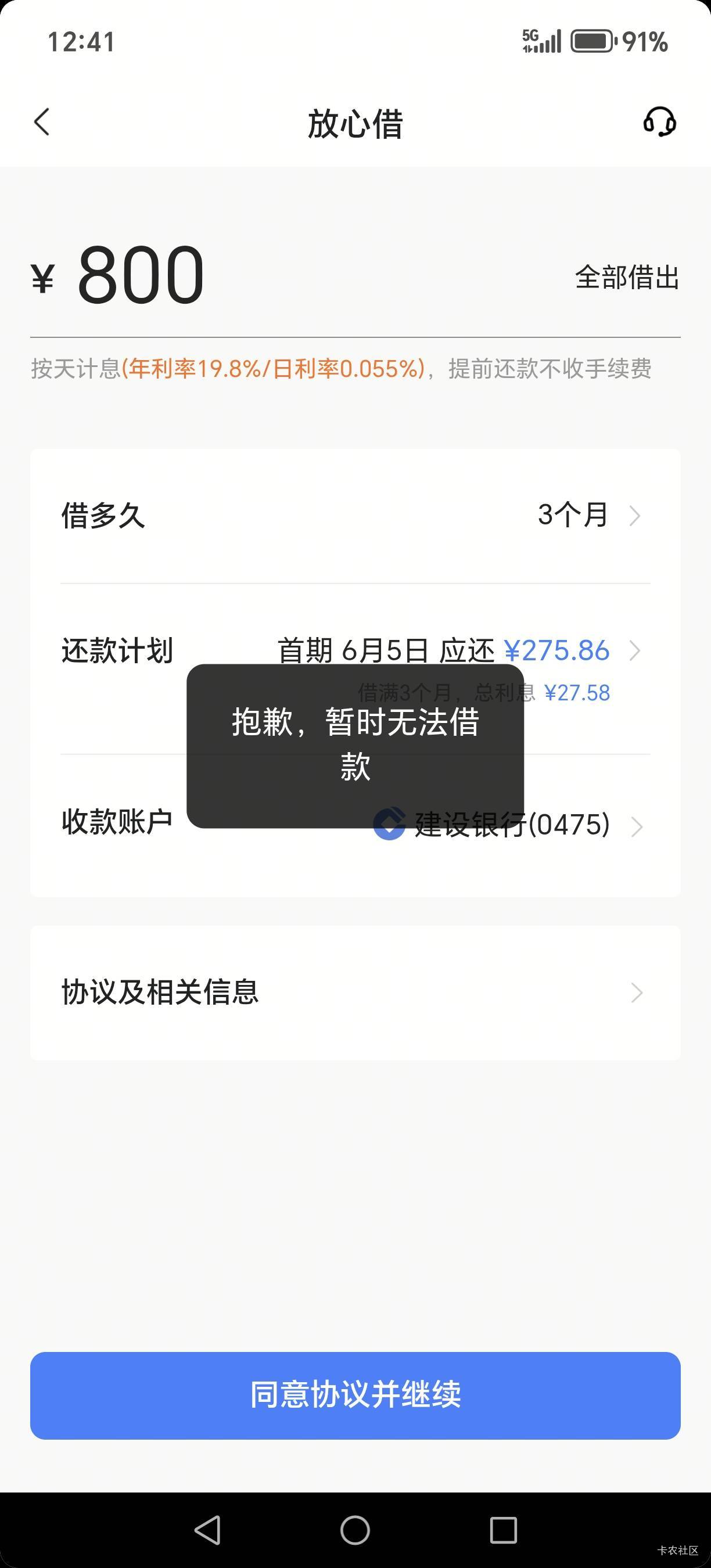Edit the 800 yuan loan amount
The width and height of the screenshot is (711, 1568).
pyautogui.click(x=140, y=275)
